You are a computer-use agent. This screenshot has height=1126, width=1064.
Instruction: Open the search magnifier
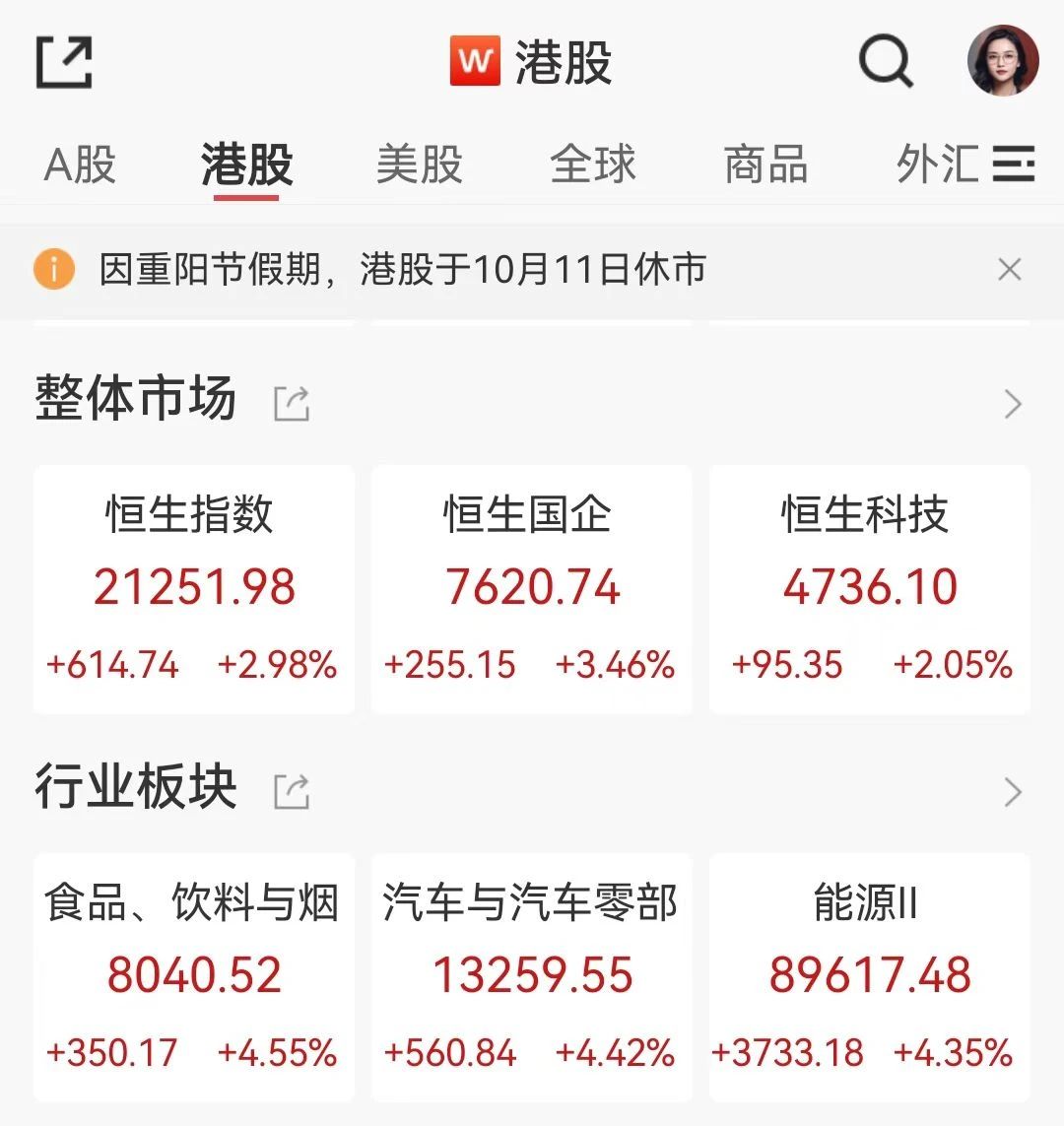886,62
